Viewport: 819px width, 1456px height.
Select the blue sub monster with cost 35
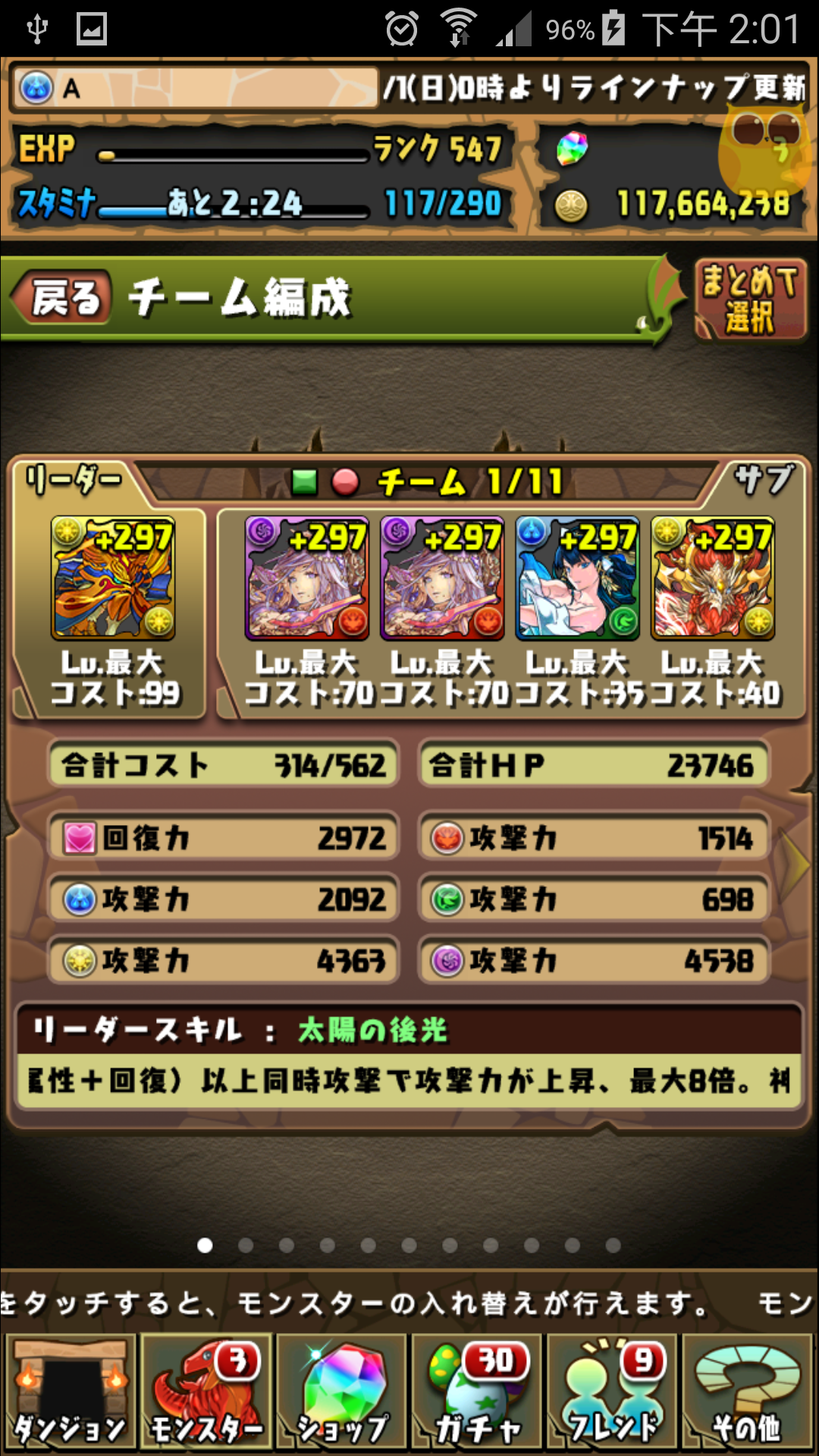point(578,579)
